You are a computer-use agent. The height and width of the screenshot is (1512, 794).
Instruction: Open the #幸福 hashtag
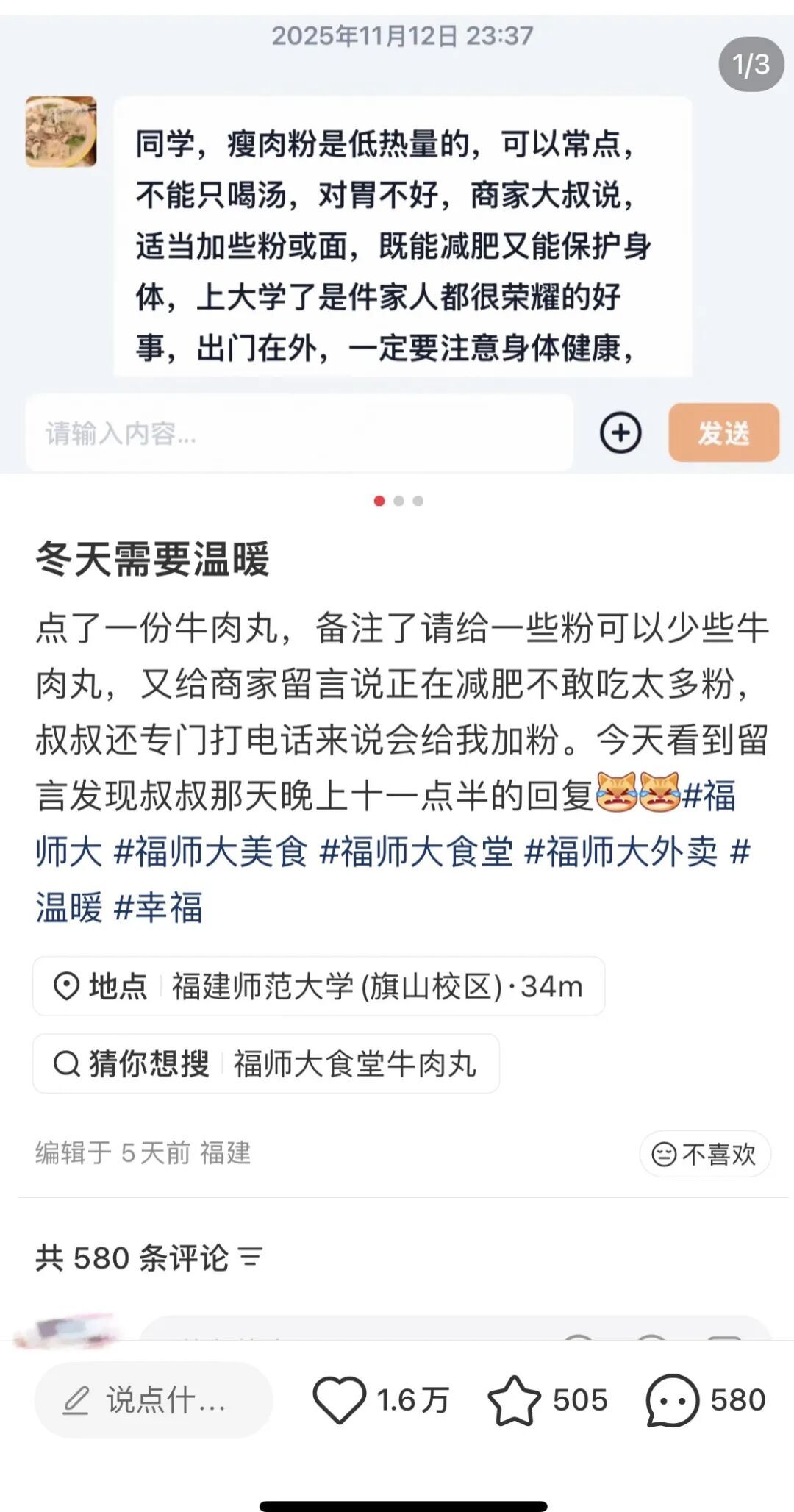[x=158, y=907]
